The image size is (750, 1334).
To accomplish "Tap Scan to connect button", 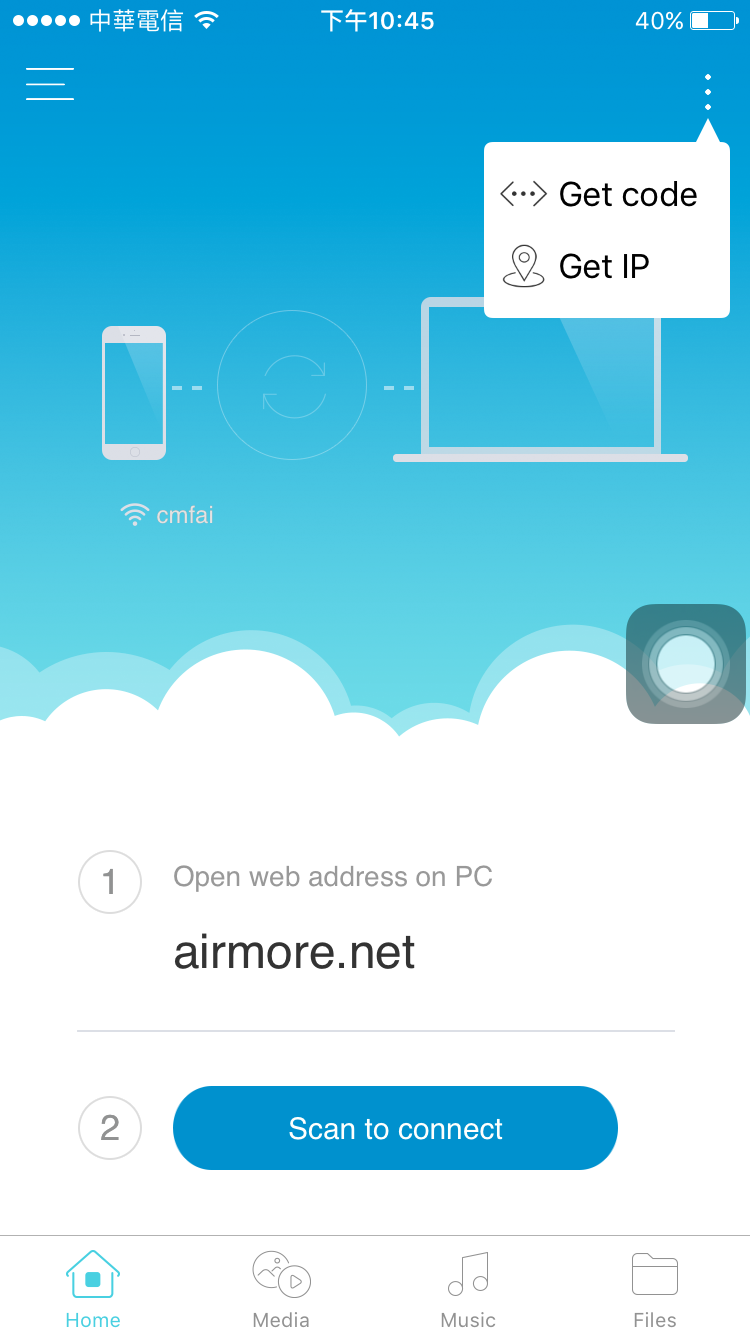I will [395, 1128].
